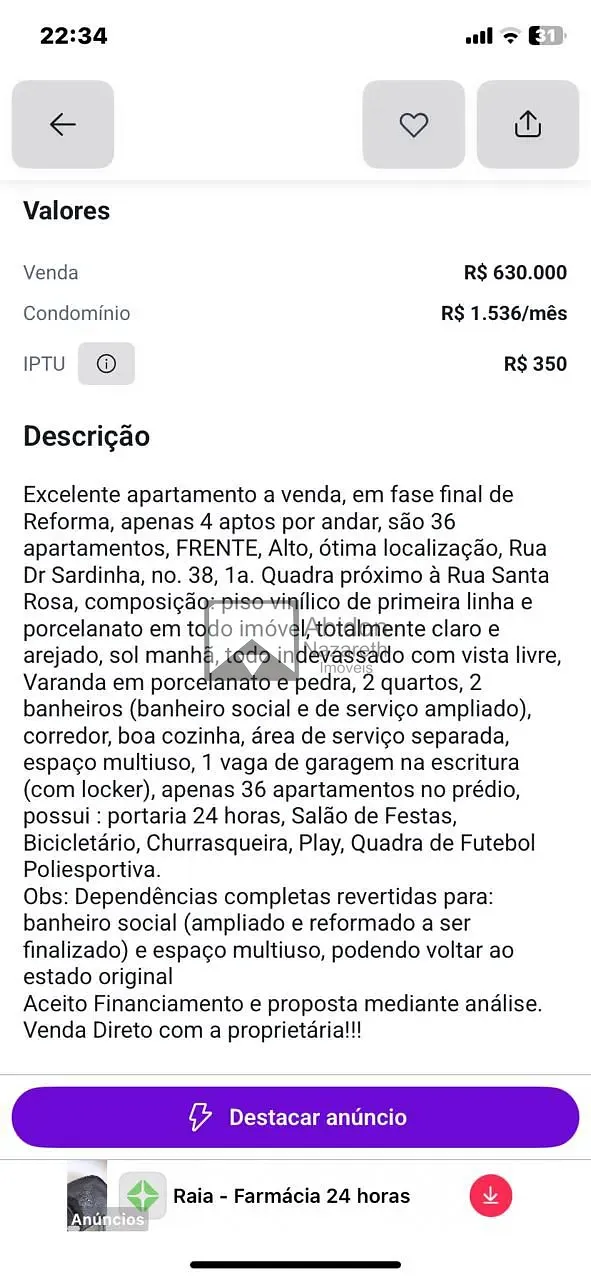Share this property listing
The height and width of the screenshot is (1280, 591).
coord(528,124)
